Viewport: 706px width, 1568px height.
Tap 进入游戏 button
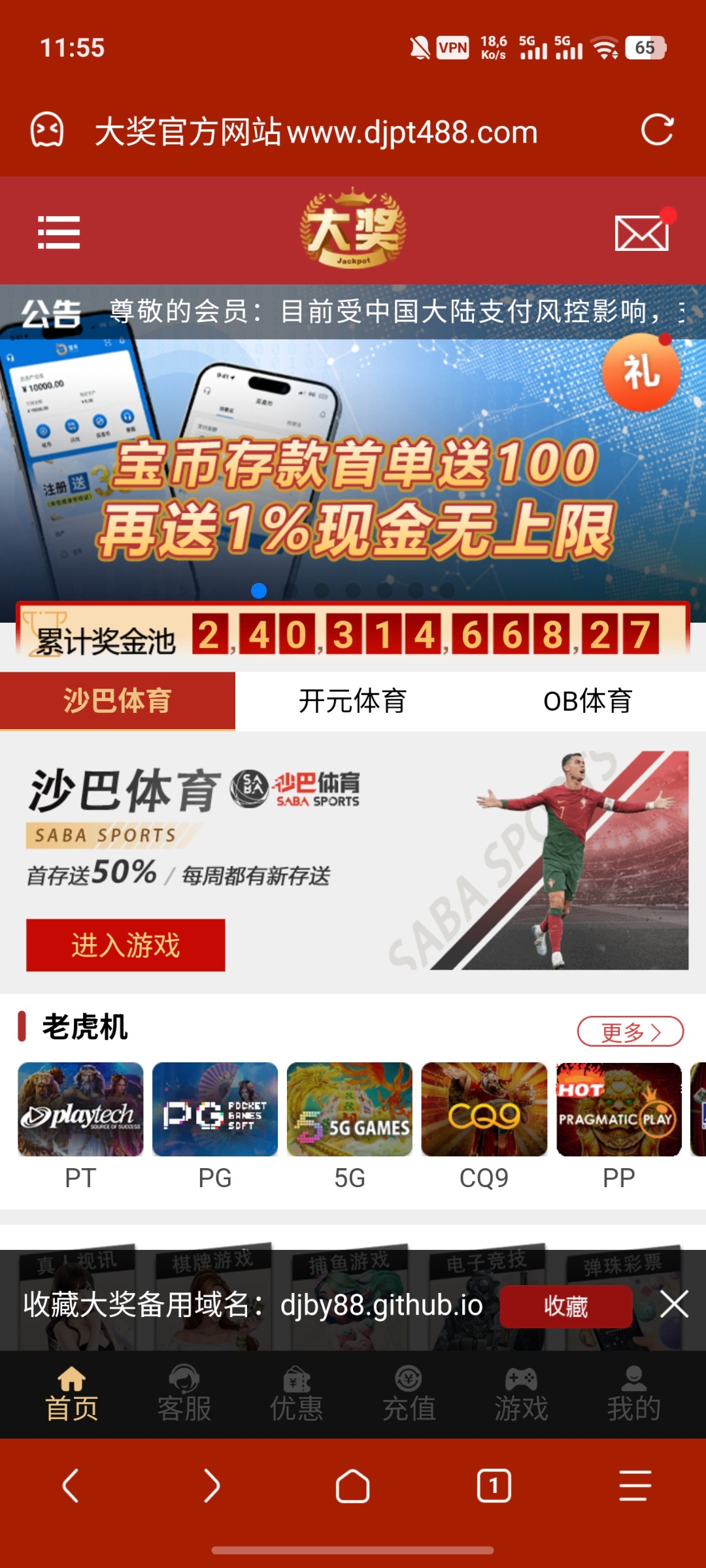(126, 945)
